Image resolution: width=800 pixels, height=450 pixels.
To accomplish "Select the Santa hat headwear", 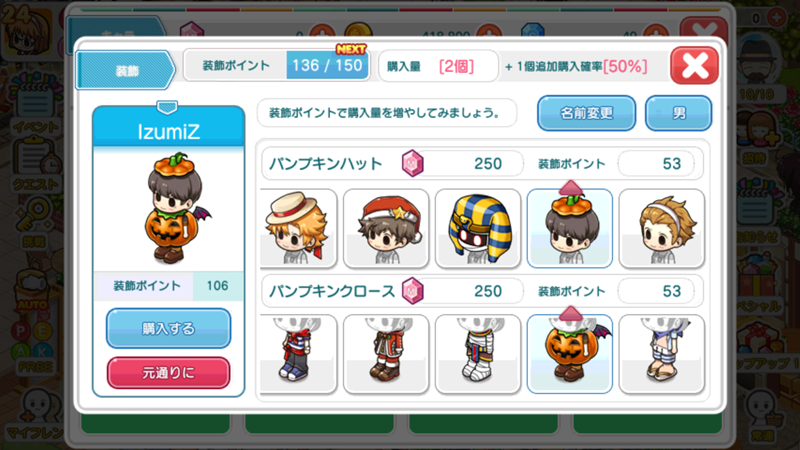I will pos(386,228).
